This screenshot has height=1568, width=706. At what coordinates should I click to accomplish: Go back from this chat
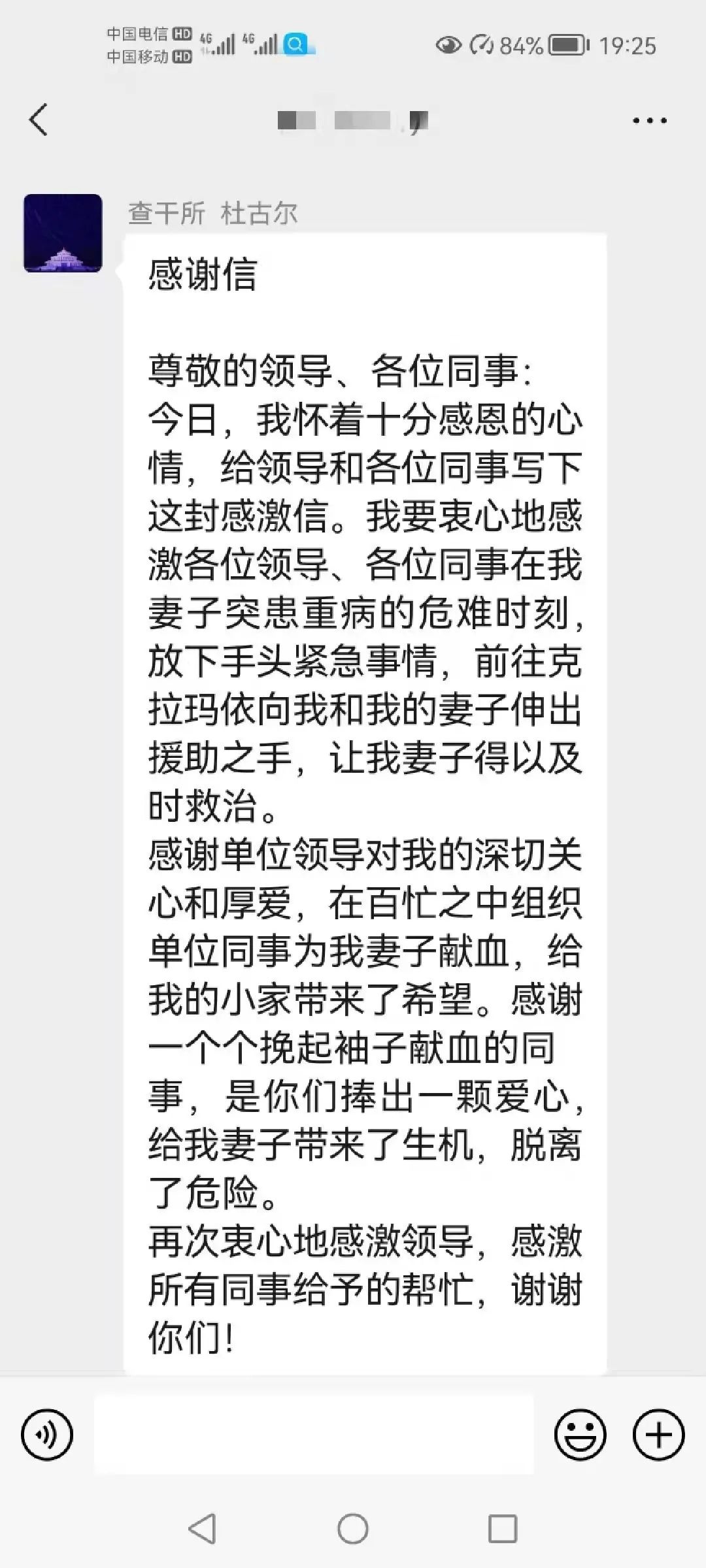pos(39,120)
